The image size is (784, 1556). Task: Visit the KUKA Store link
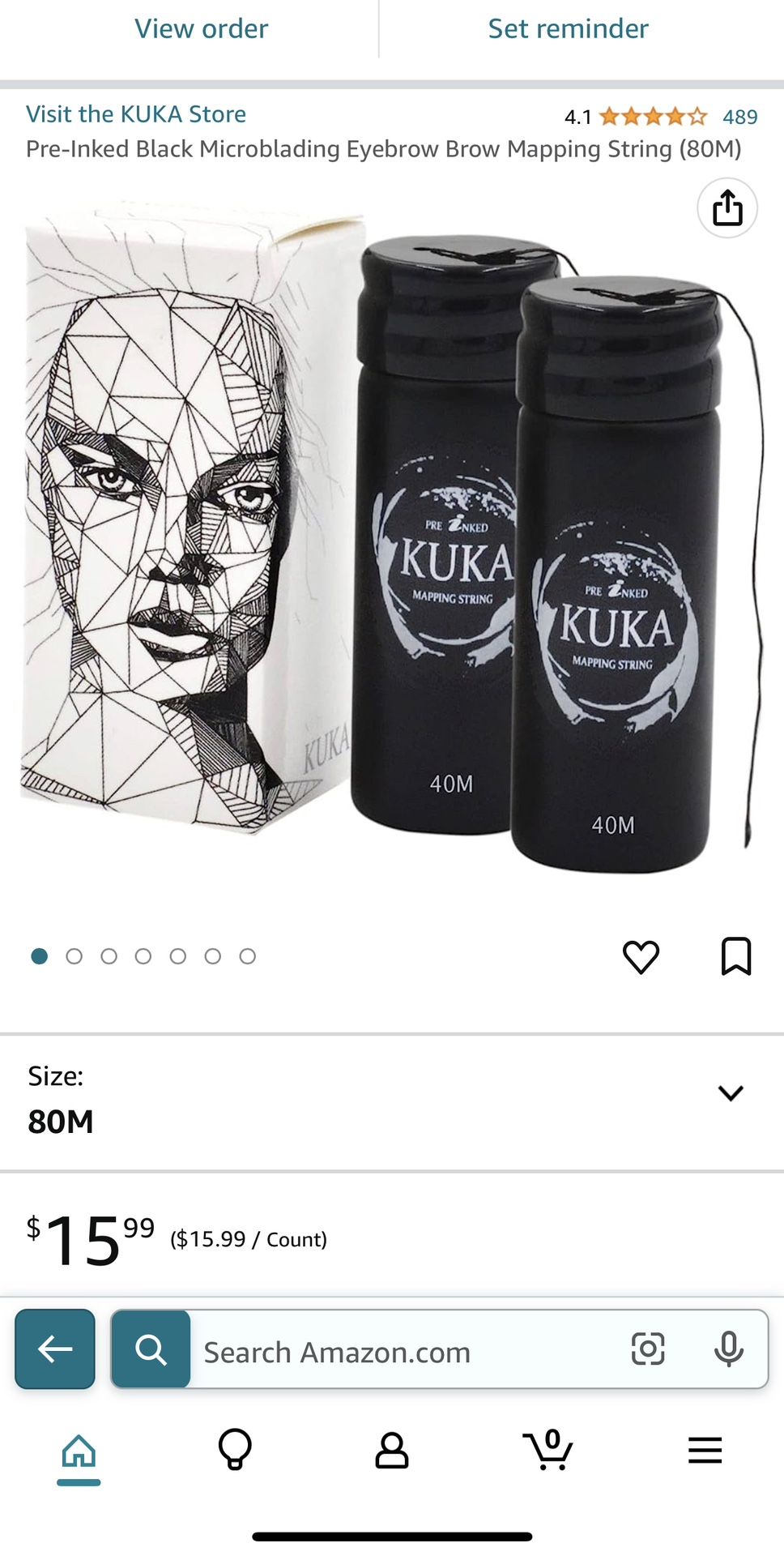tap(136, 114)
